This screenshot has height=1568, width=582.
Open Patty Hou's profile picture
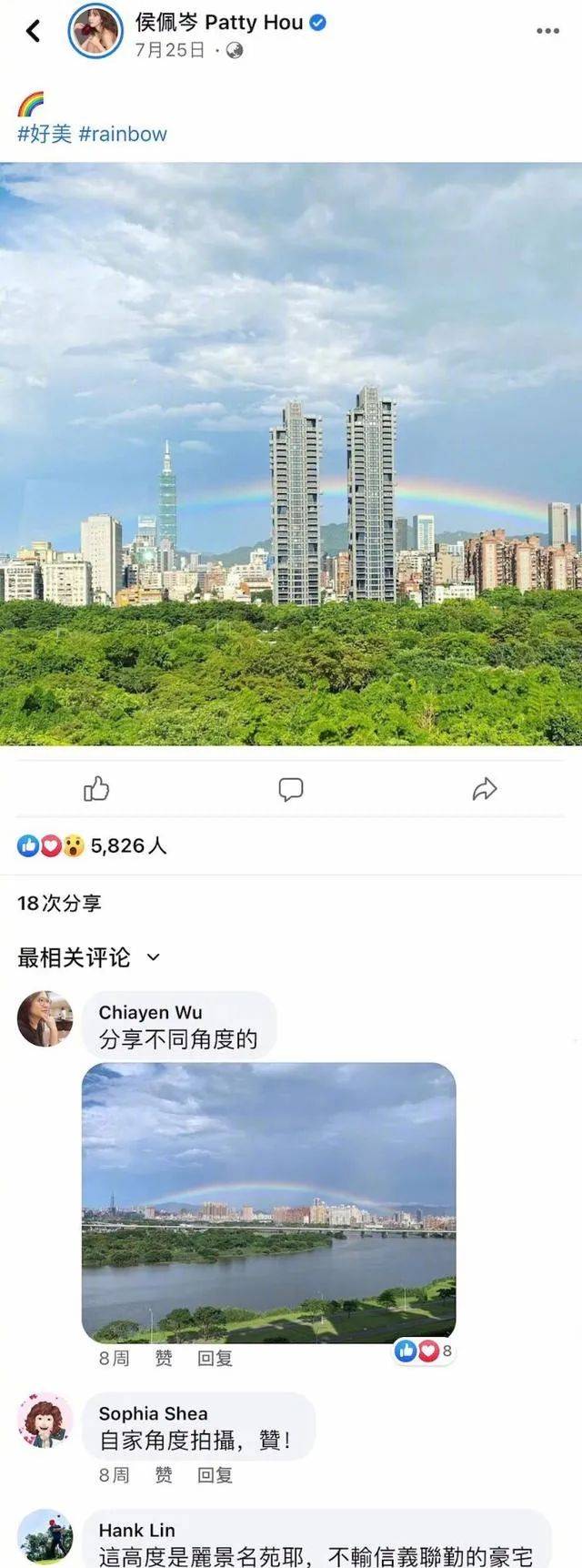click(95, 31)
